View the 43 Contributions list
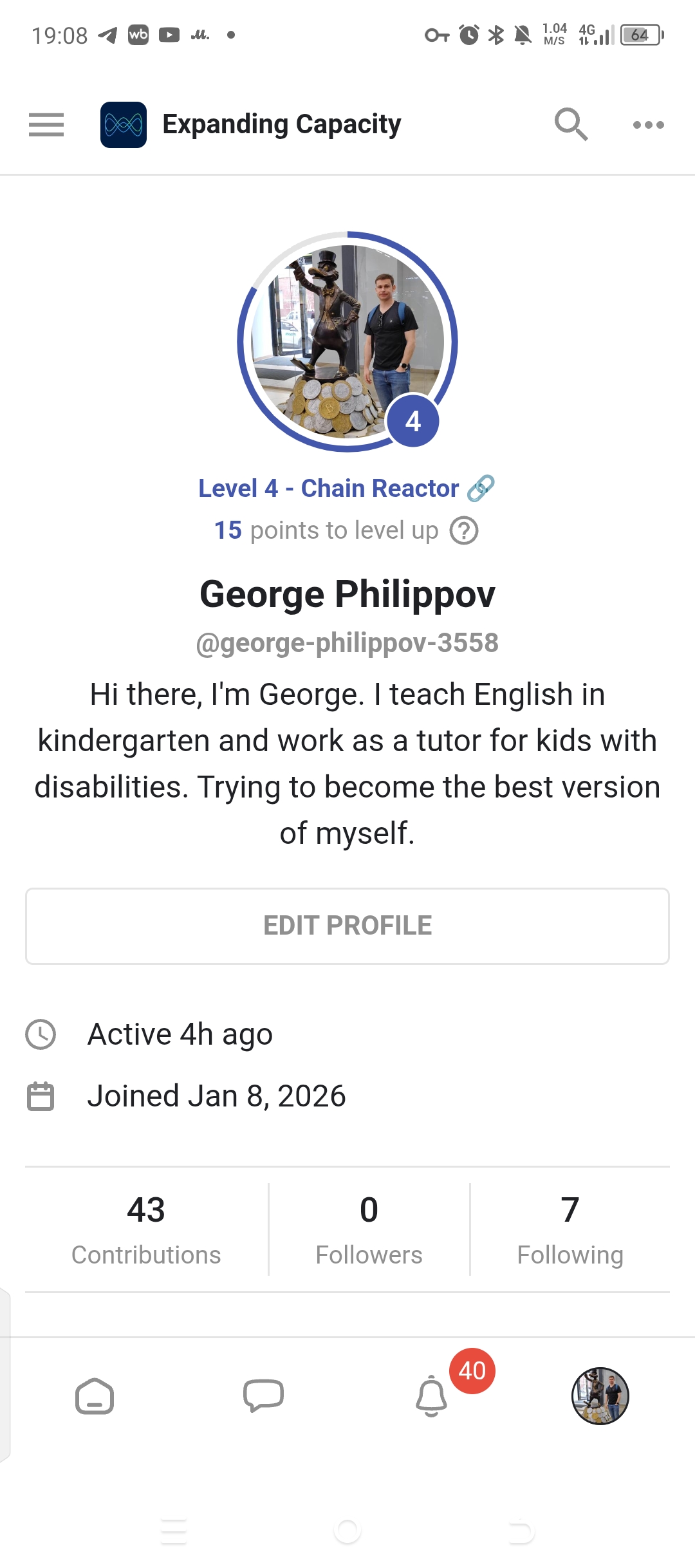The height and width of the screenshot is (1568, 695). point(146,1229)
